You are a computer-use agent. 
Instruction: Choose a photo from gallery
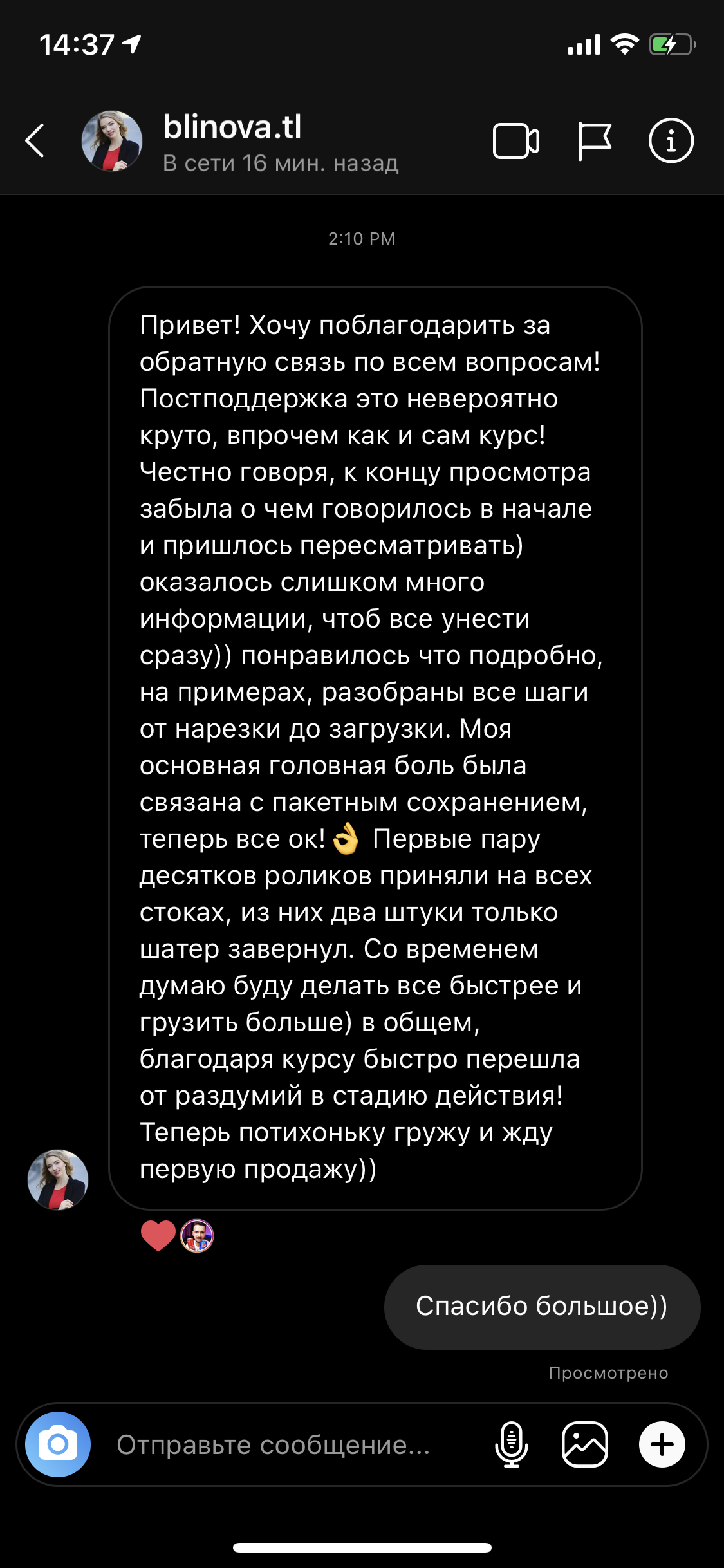pyautogui.click(x=585, y=1444)
